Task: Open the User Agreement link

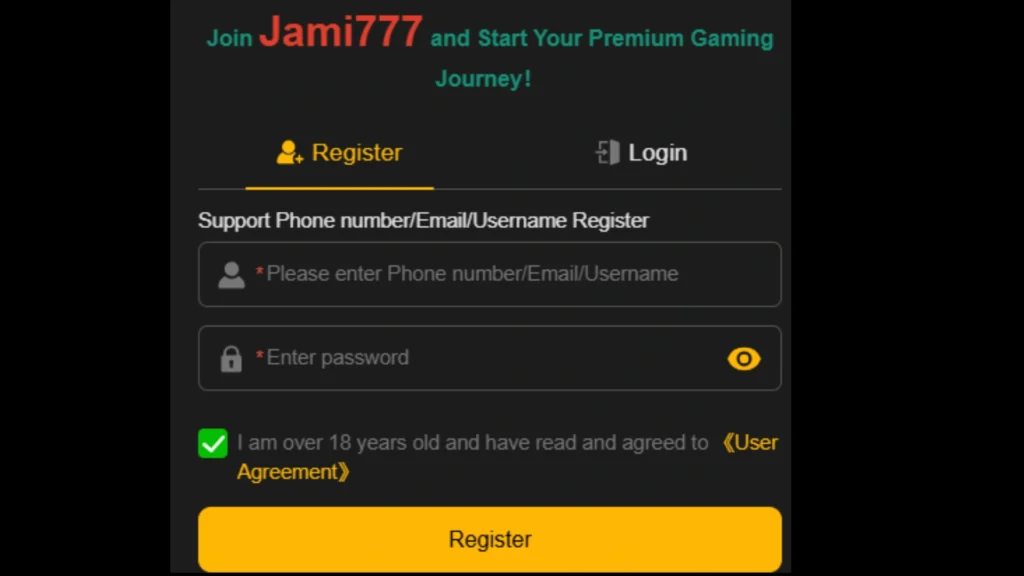Action: (750, 443)
